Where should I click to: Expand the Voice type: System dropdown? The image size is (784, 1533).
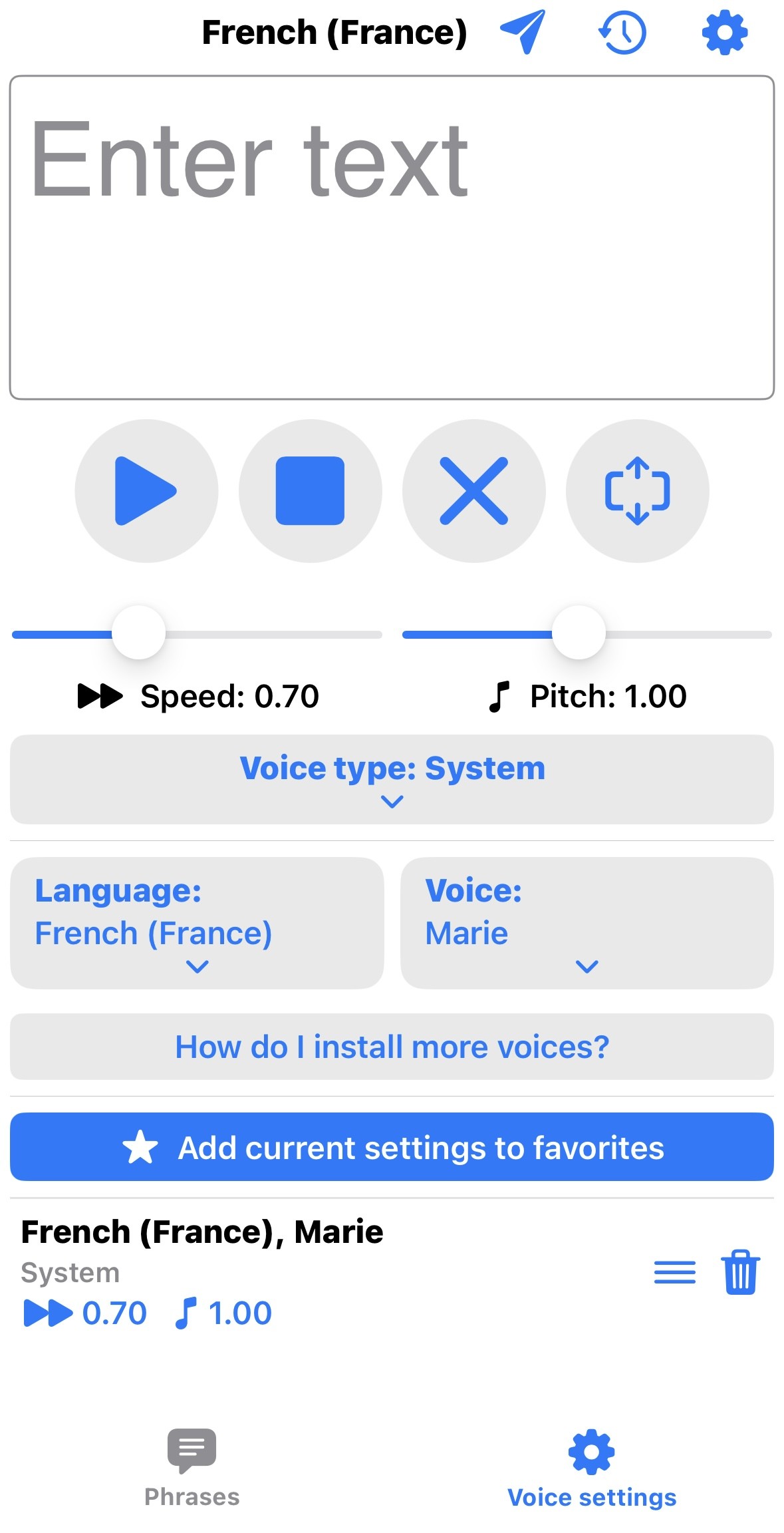392,779
